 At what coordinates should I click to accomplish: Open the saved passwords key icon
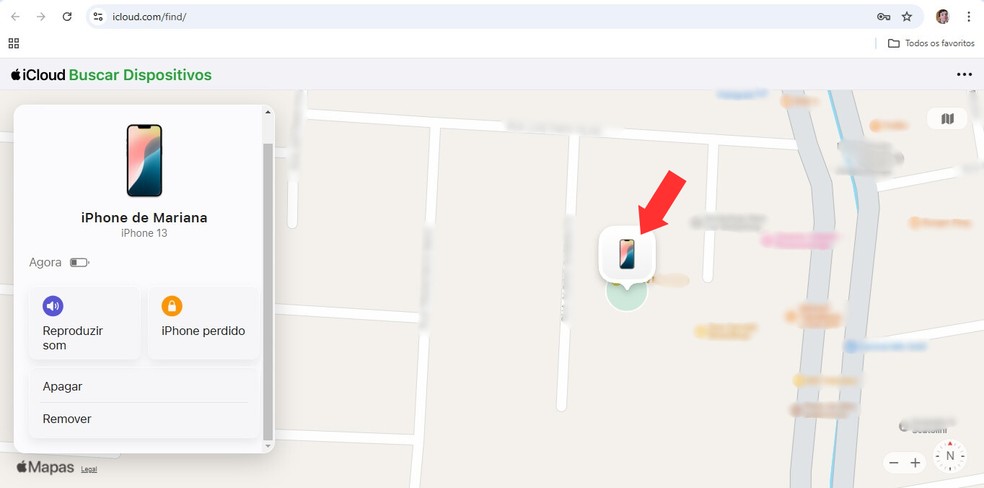tap(883, 17)
